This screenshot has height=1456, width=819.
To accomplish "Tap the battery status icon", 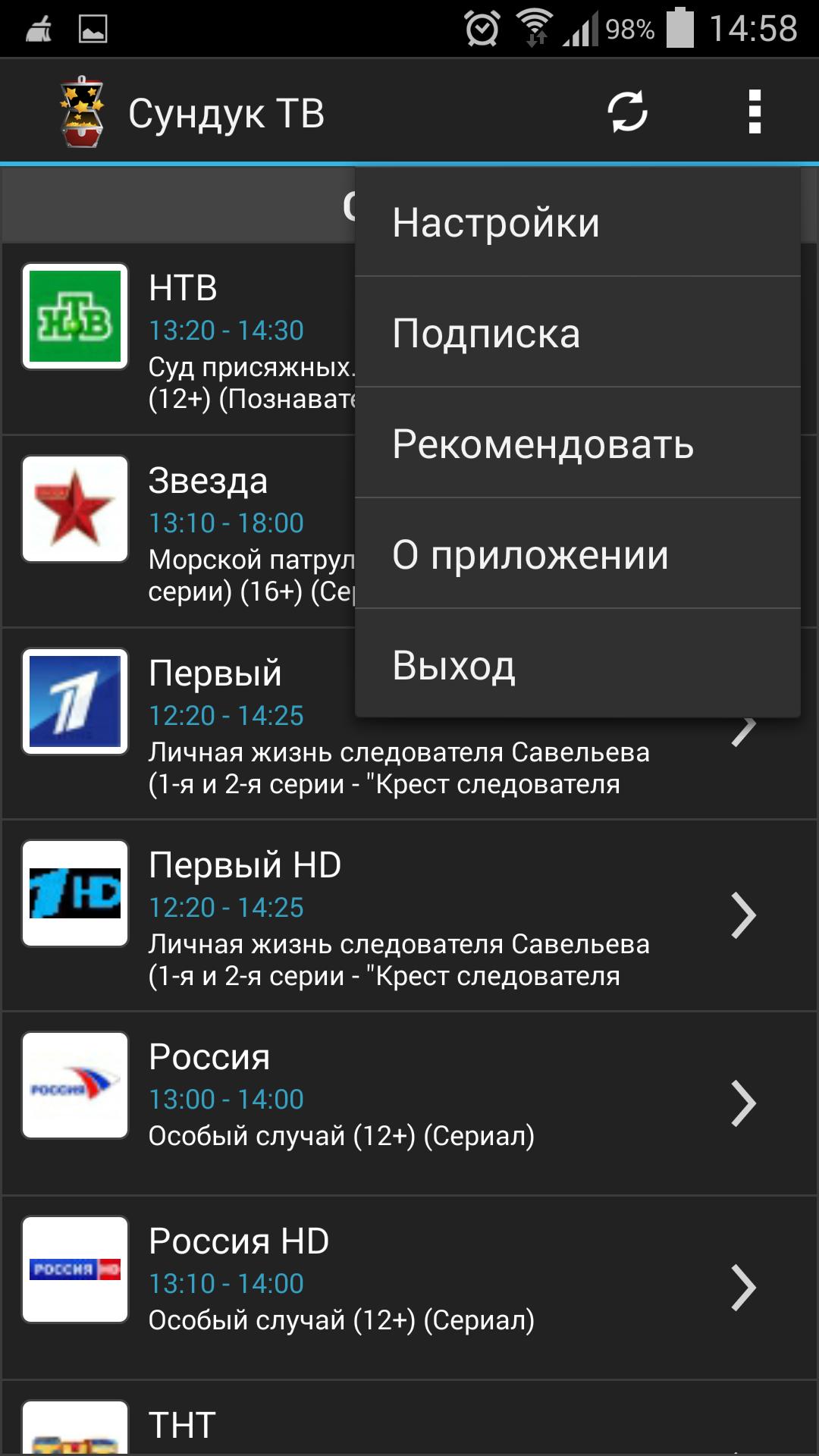I will click(678, 23).
